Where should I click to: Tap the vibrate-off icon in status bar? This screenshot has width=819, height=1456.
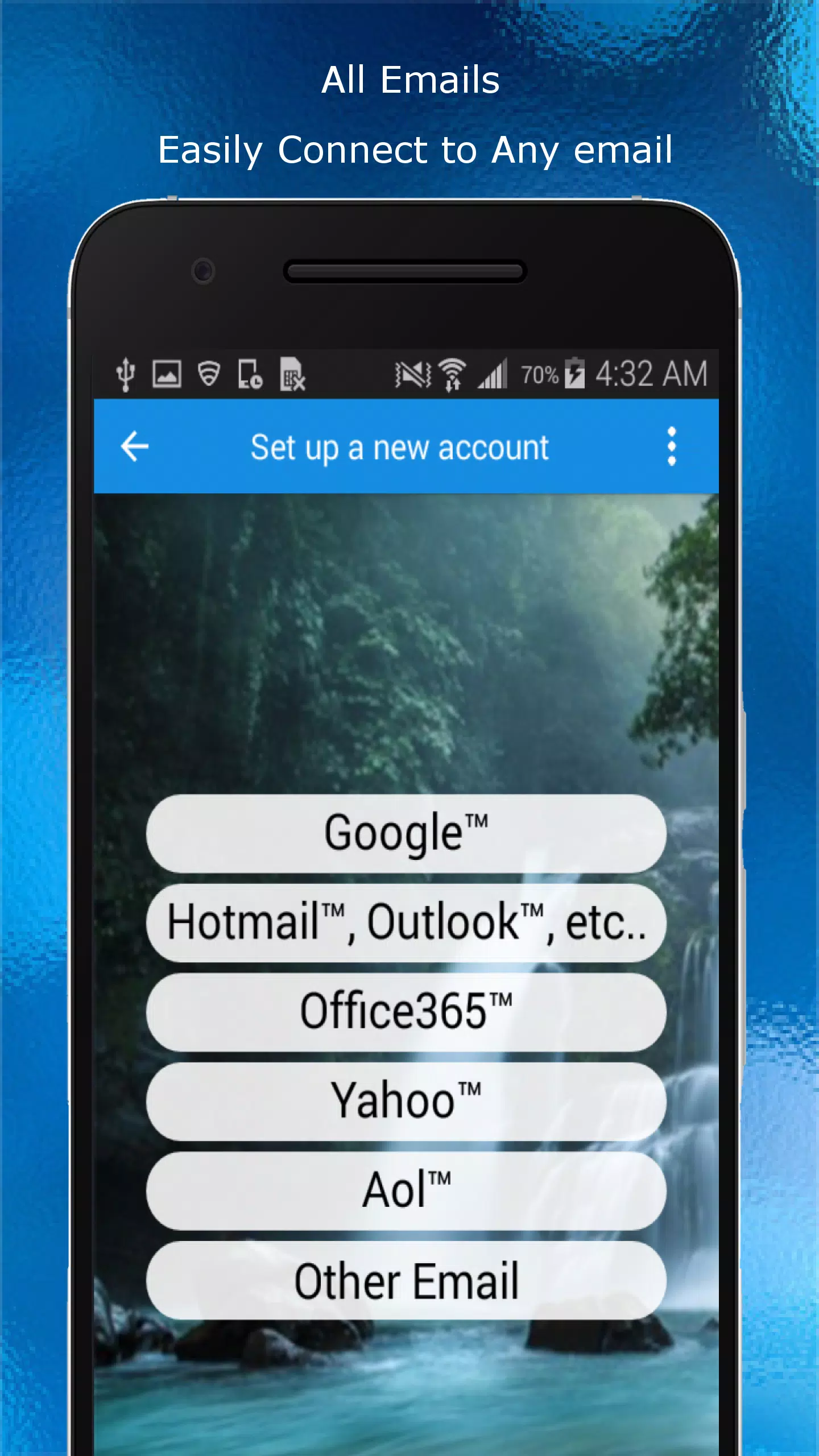click(x=411, y=374)
